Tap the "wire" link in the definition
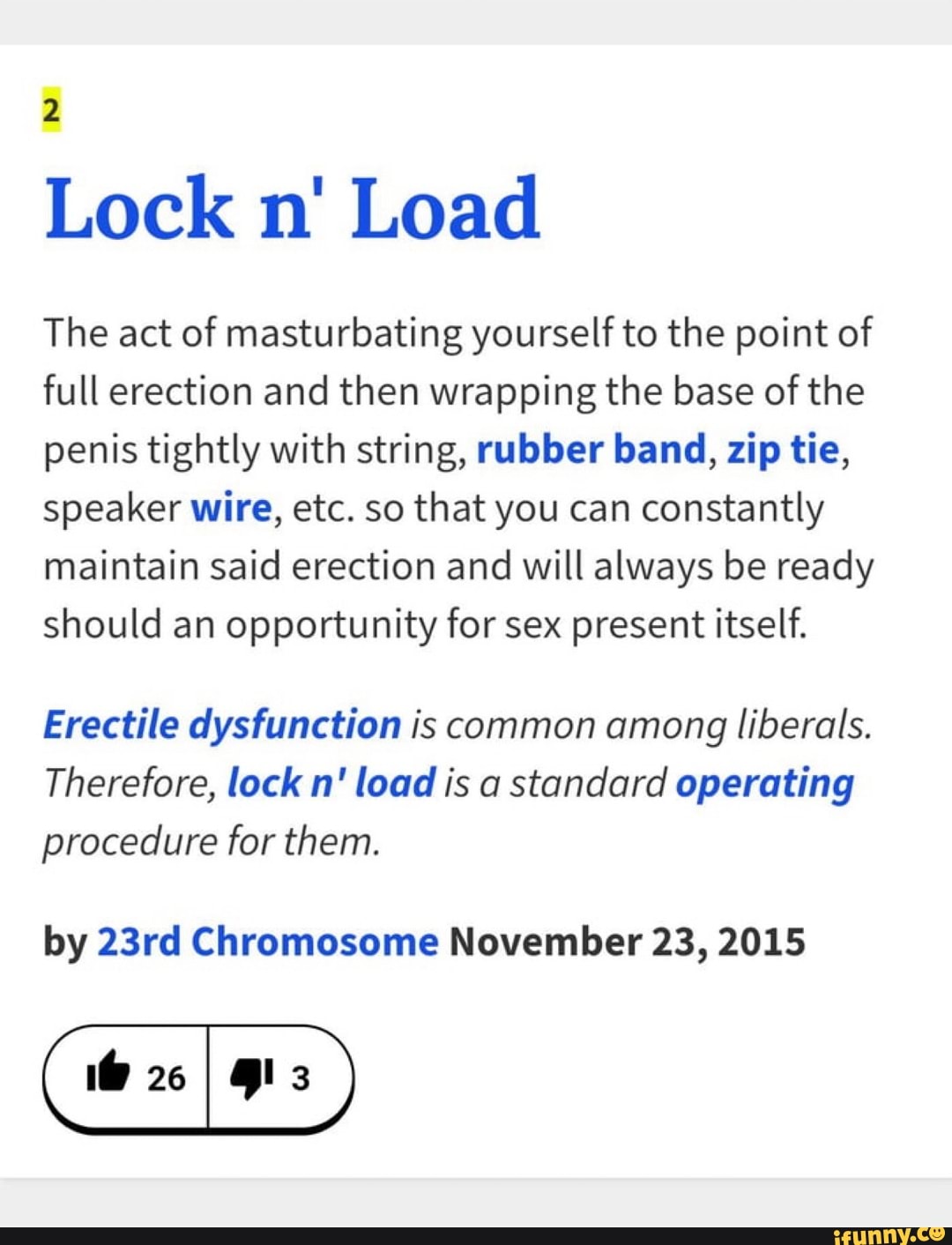Viewport: 952px width, 1245px height. 232,509
